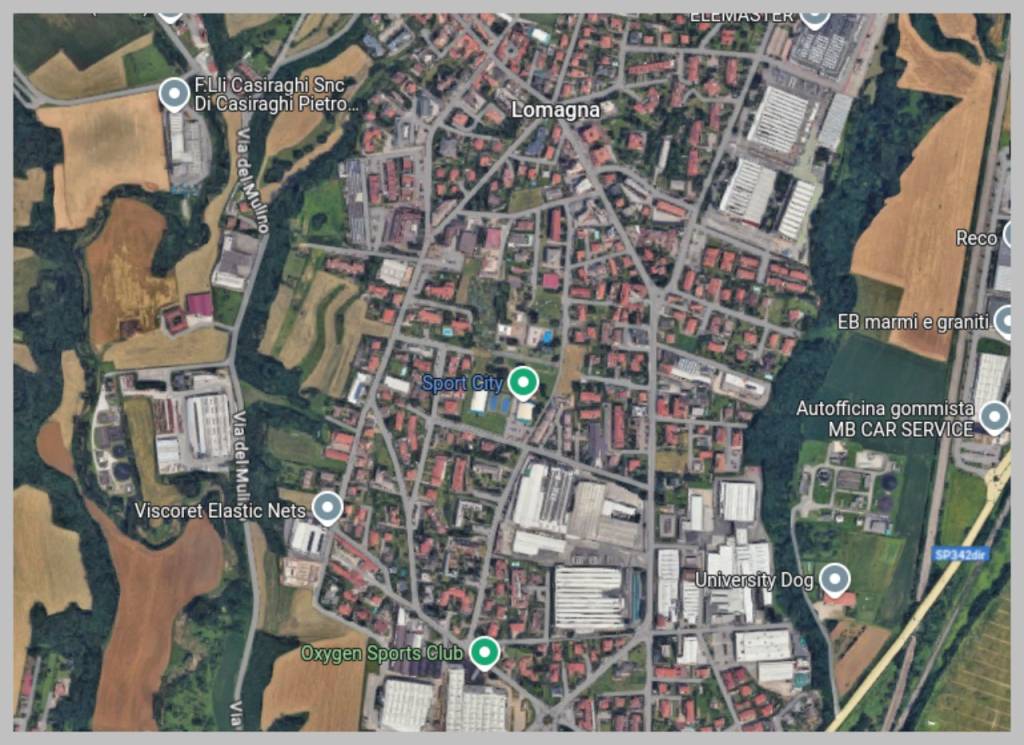Select the F.Lli Casiraghi Snc pin
The height and width of the screenshot is (745, 1024).
pos(174,94)
